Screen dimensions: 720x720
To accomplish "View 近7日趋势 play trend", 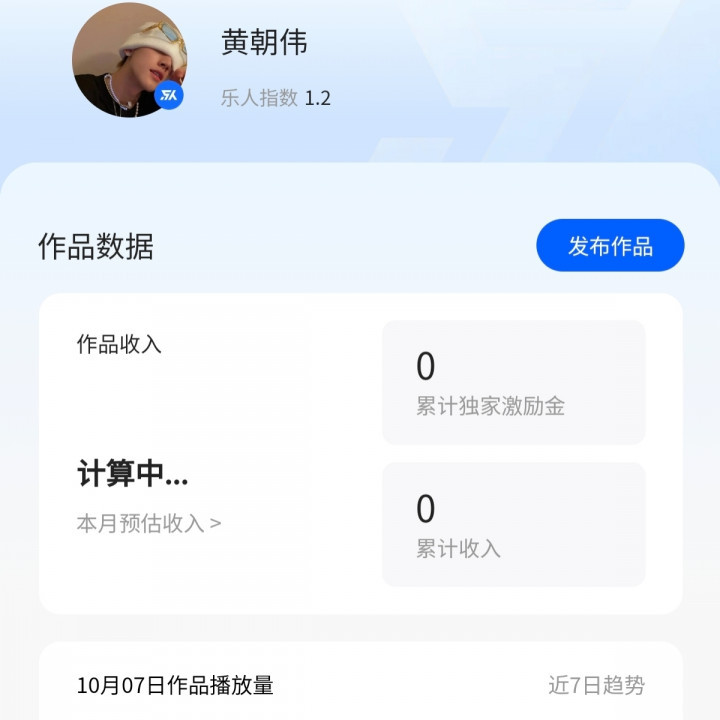I will point(596,685).
